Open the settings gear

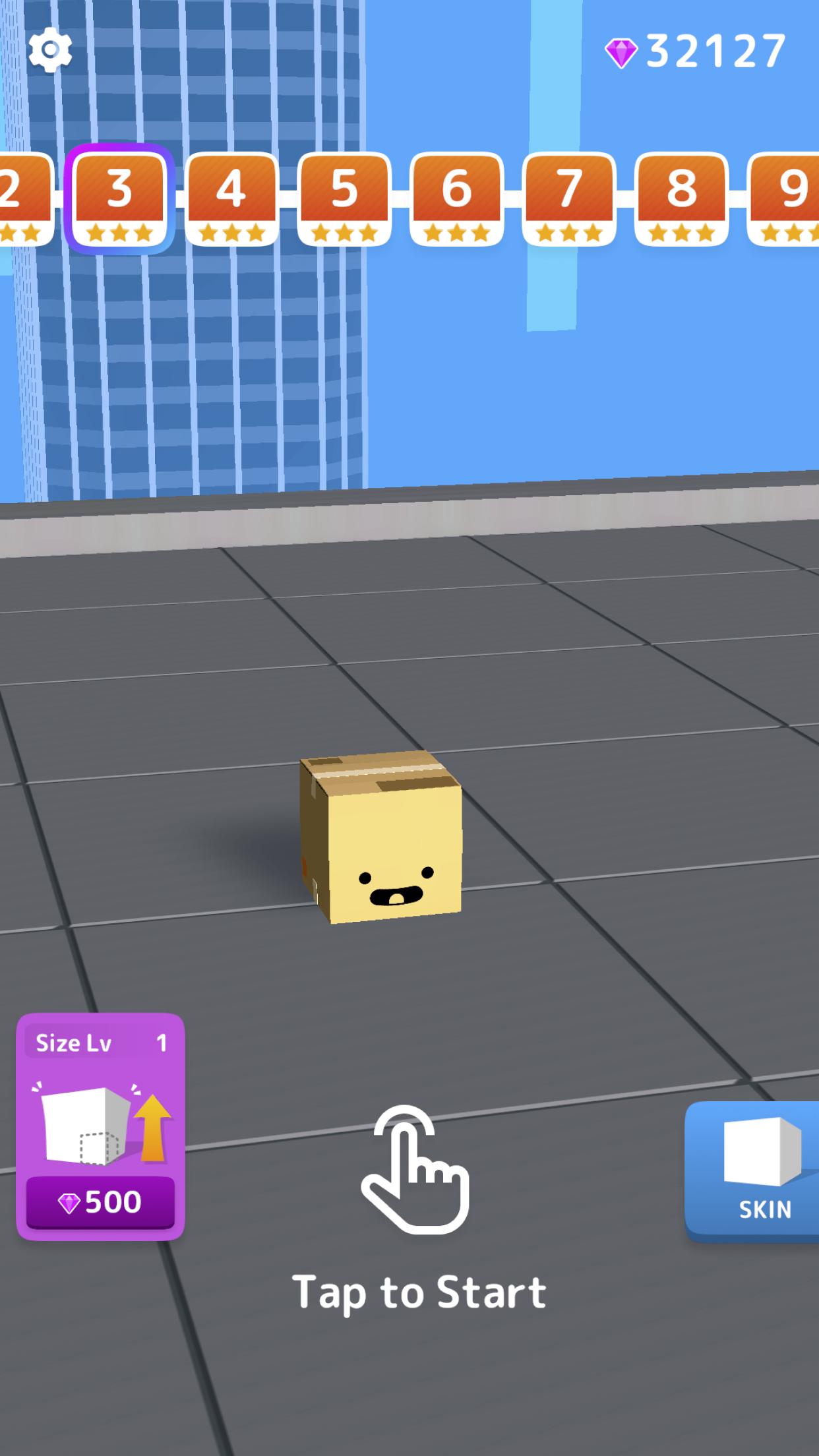pyautogui.click(x=50, y=50)
